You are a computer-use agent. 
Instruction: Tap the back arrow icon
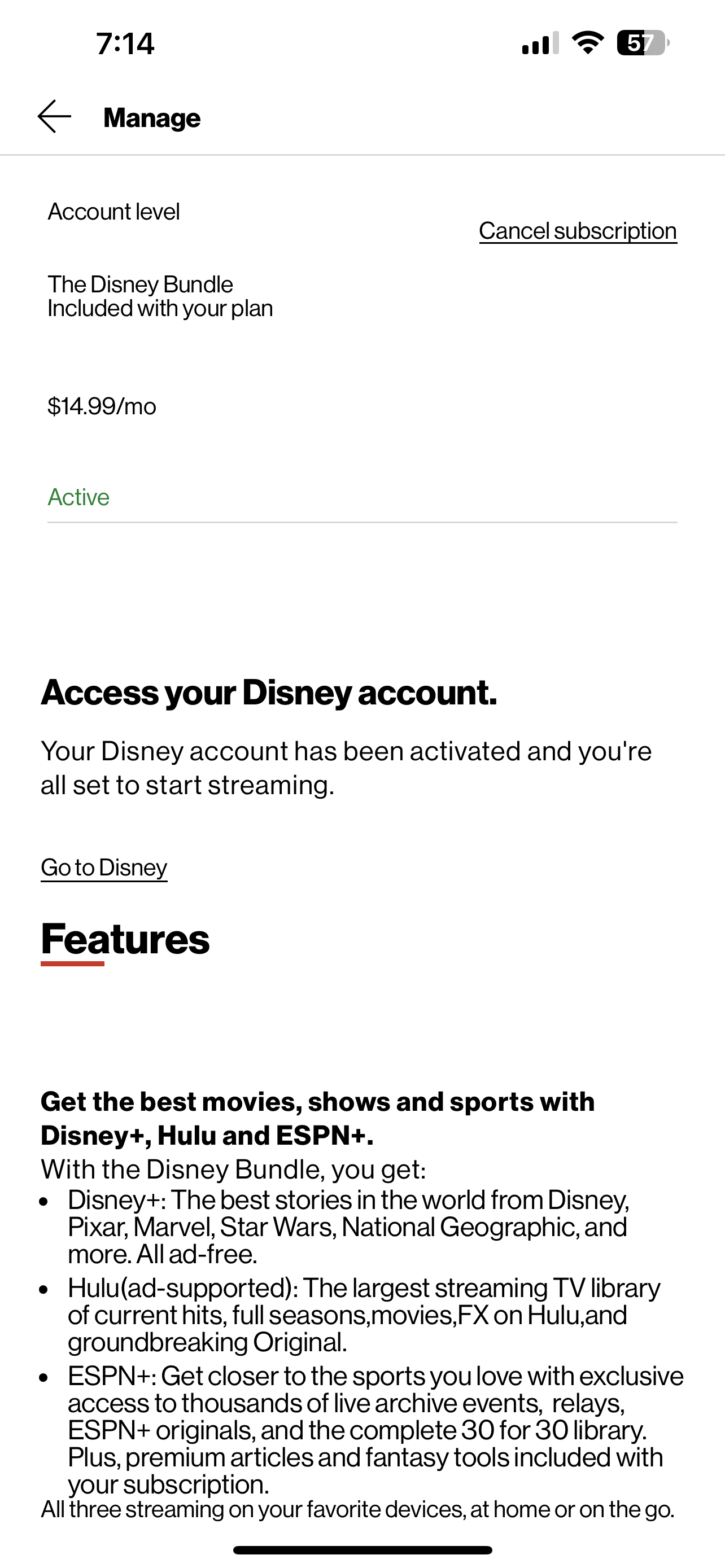click(x=54, y=116)
